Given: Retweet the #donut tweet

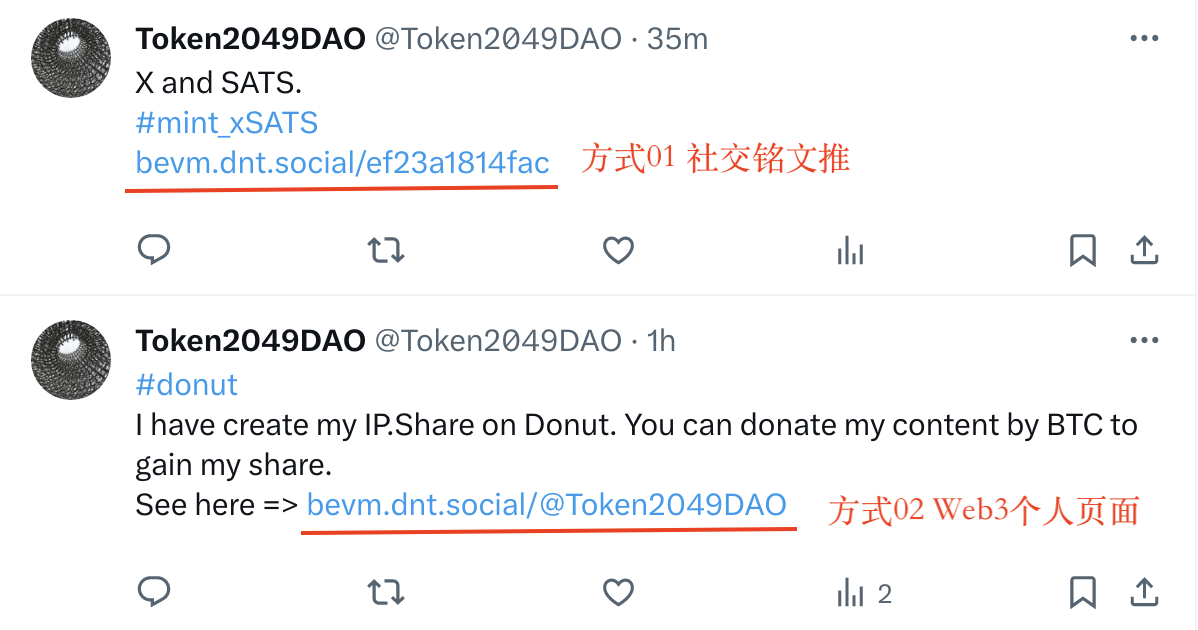Looking at the screenshot, I should tap(386, 593).
